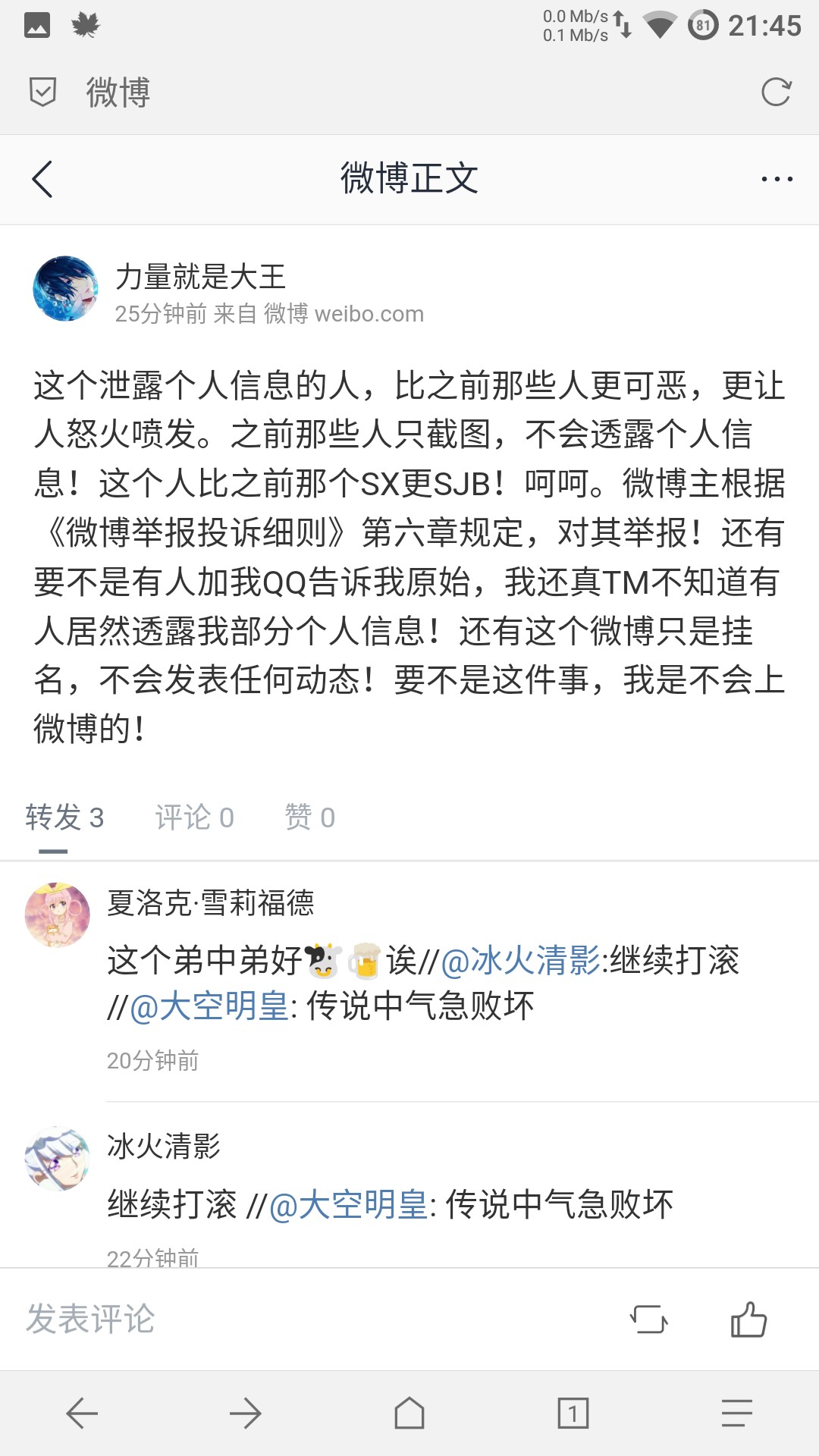Open 夏洛克·雪莉福德's avatar
The height and width of the screenshot is (1456, 819).
coord(58,915)
